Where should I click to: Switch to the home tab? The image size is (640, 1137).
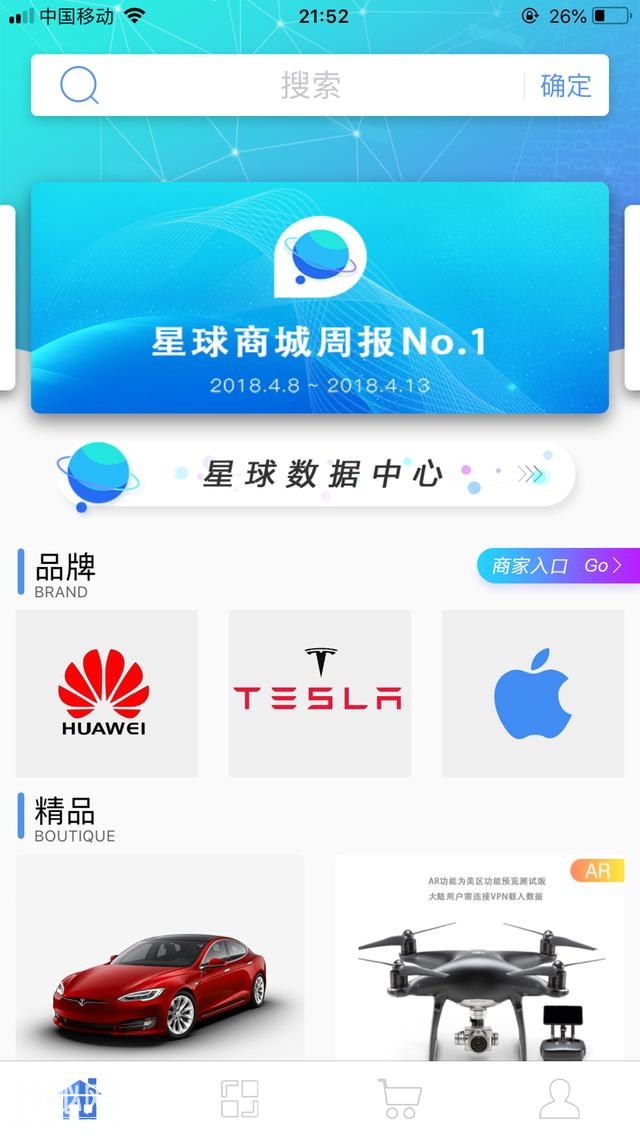coord(80,1098)
